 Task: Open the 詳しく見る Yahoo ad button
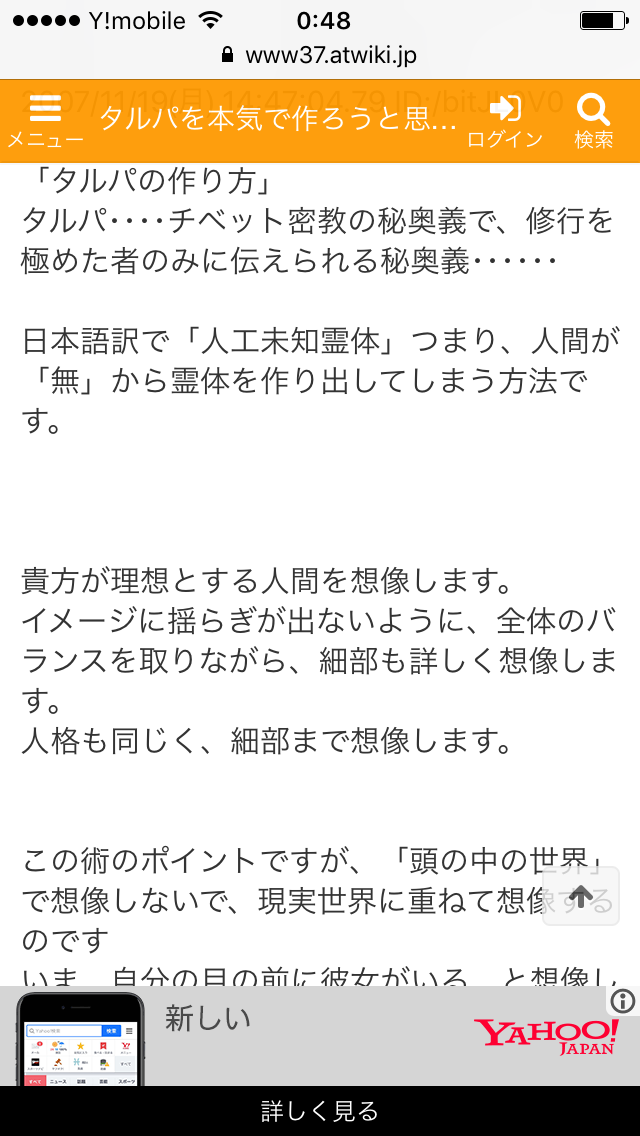pos(320,1111)
